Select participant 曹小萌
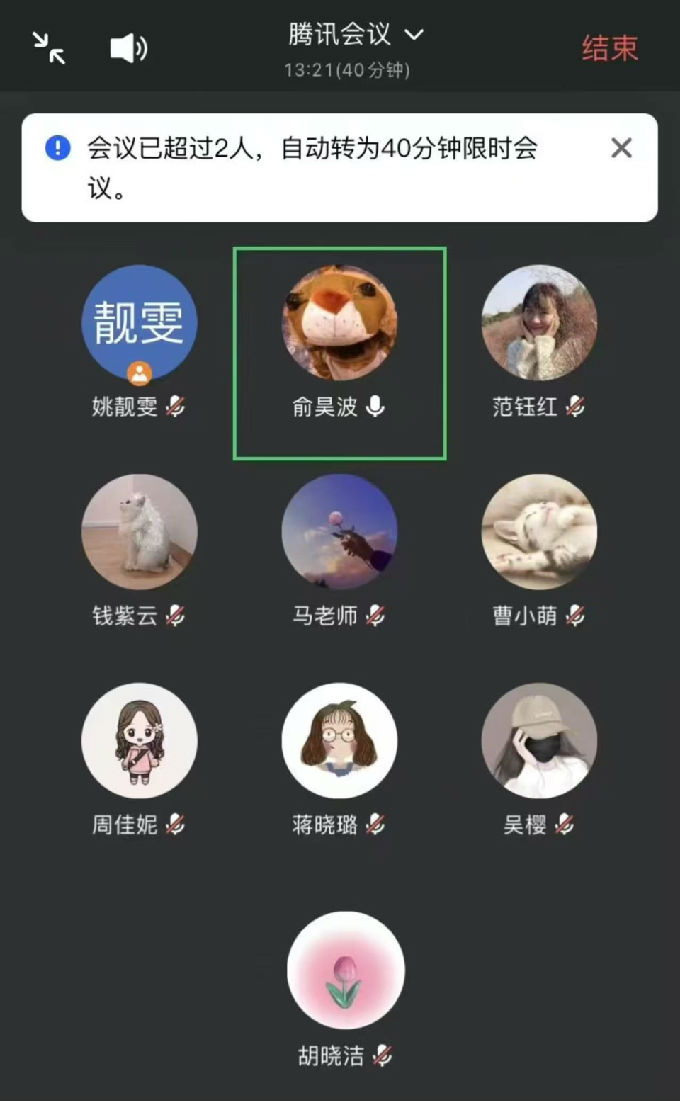 click(539, 532)
